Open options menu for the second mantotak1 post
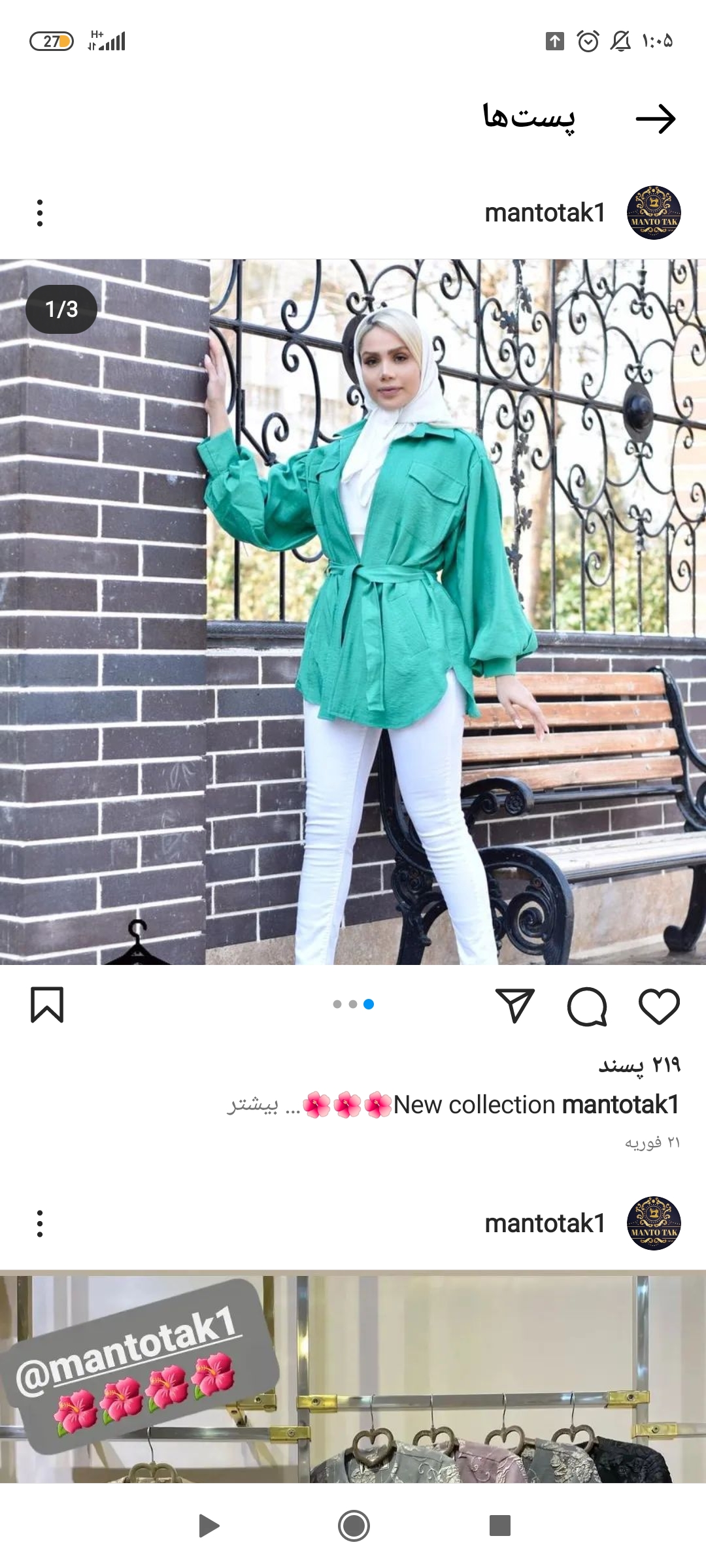706x1568 pixels. 40,1224
